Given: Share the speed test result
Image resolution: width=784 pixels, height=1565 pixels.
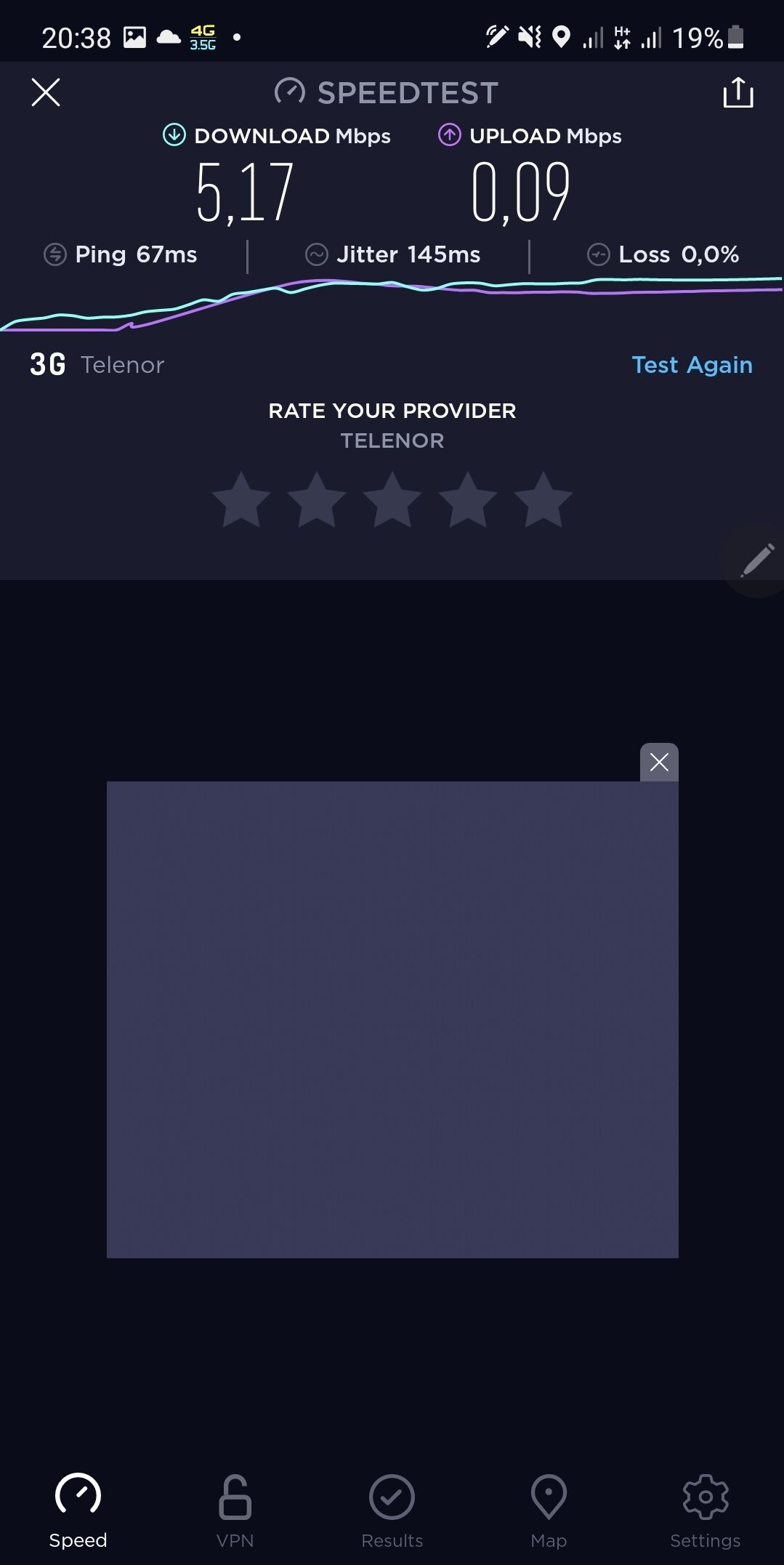Looking at the screenshot, I should pyautogui.click(x=737, y=93).
